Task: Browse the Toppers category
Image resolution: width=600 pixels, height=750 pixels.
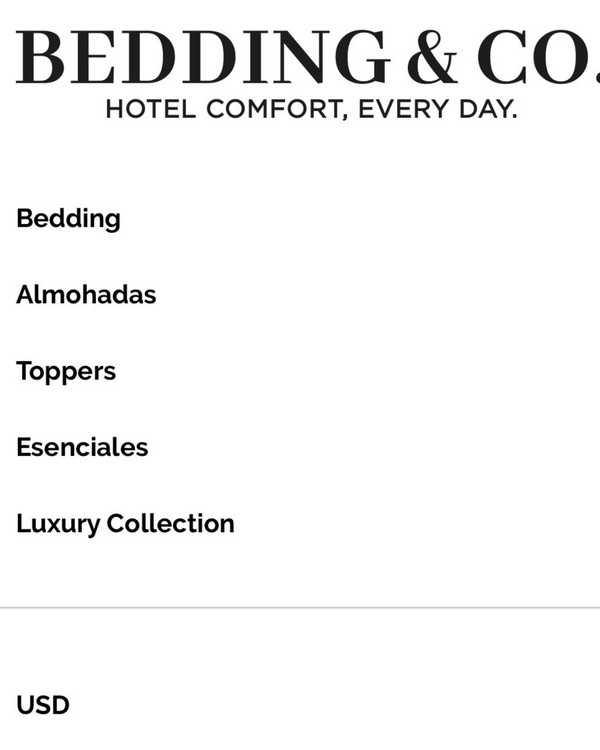Action: (66, 371)
